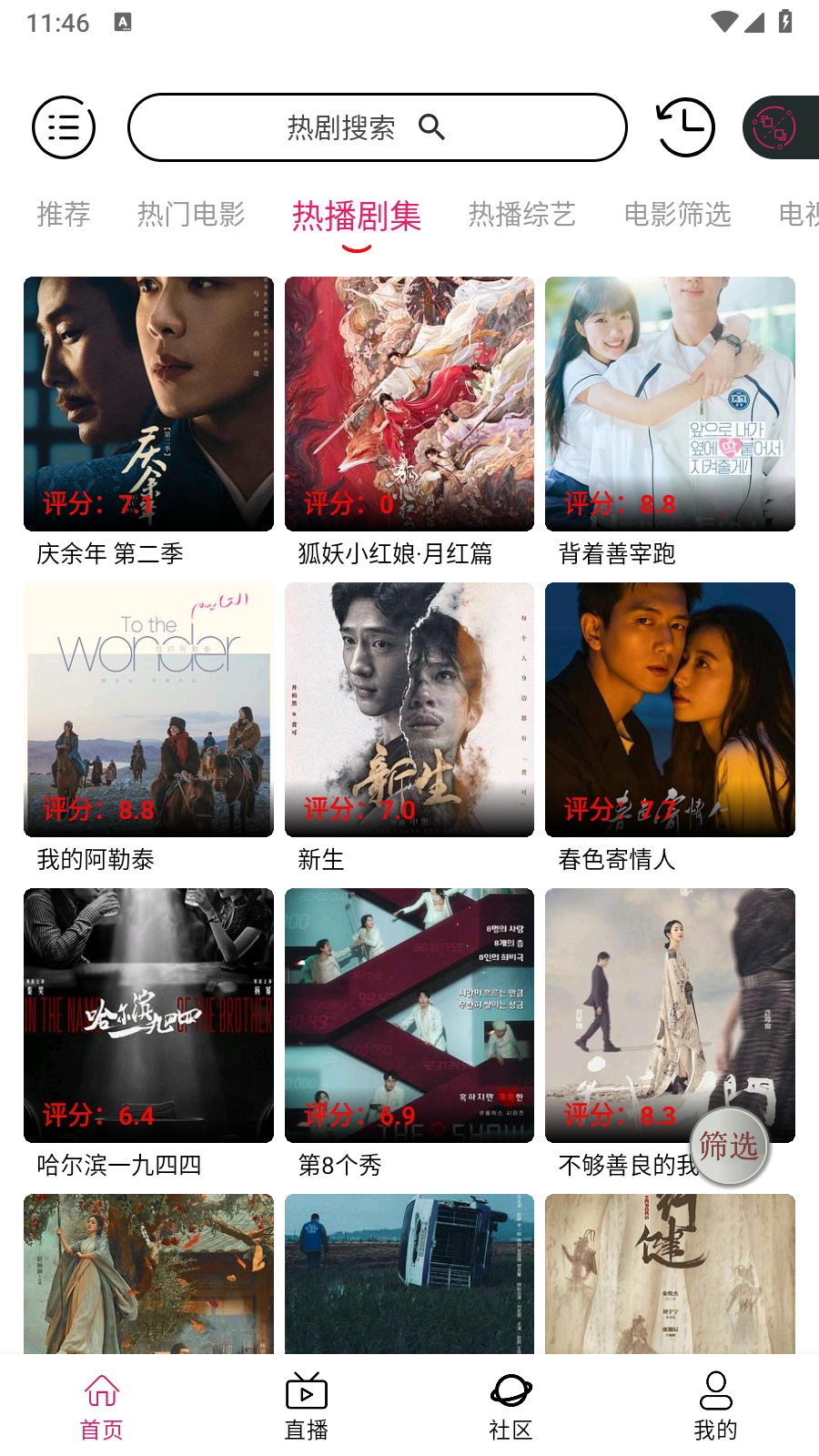819x1456 pixels.
Task: Open 春色寄情人 details
Action: click(x=670, y=710)
